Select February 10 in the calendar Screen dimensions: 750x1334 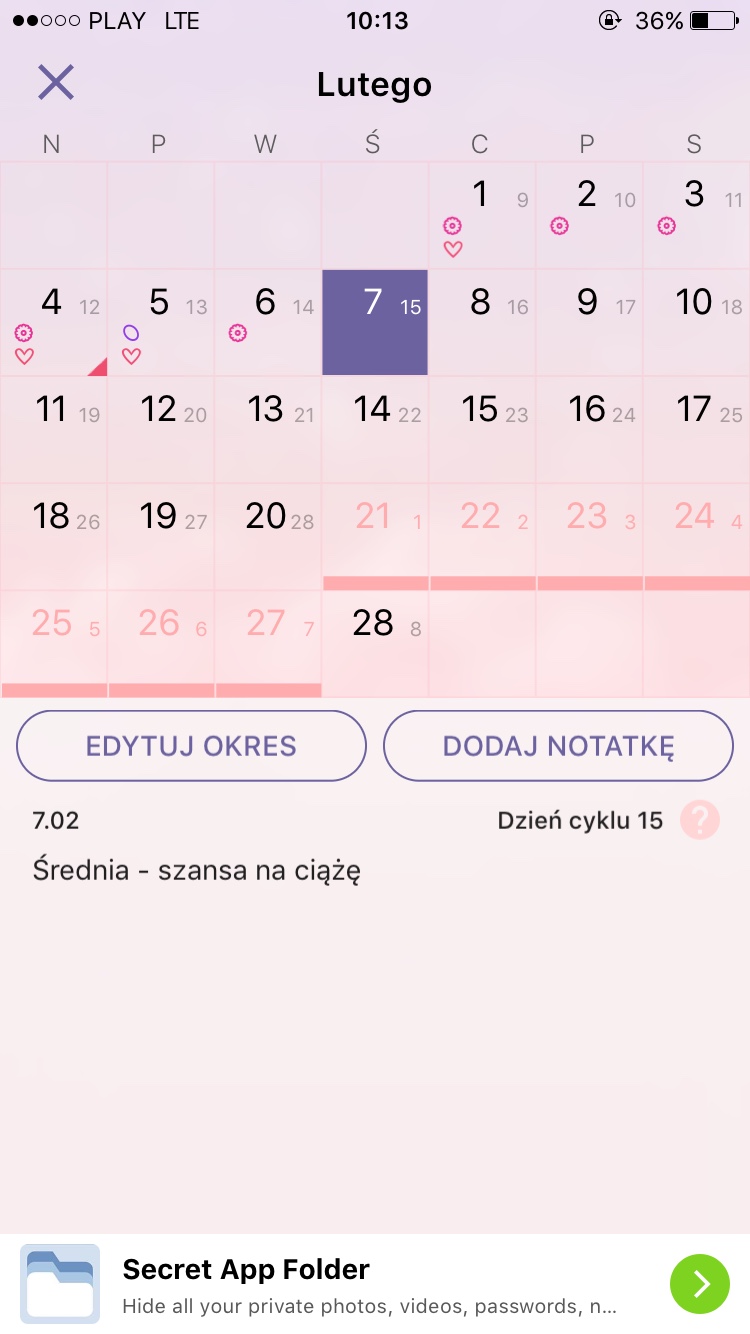(695, 322)
